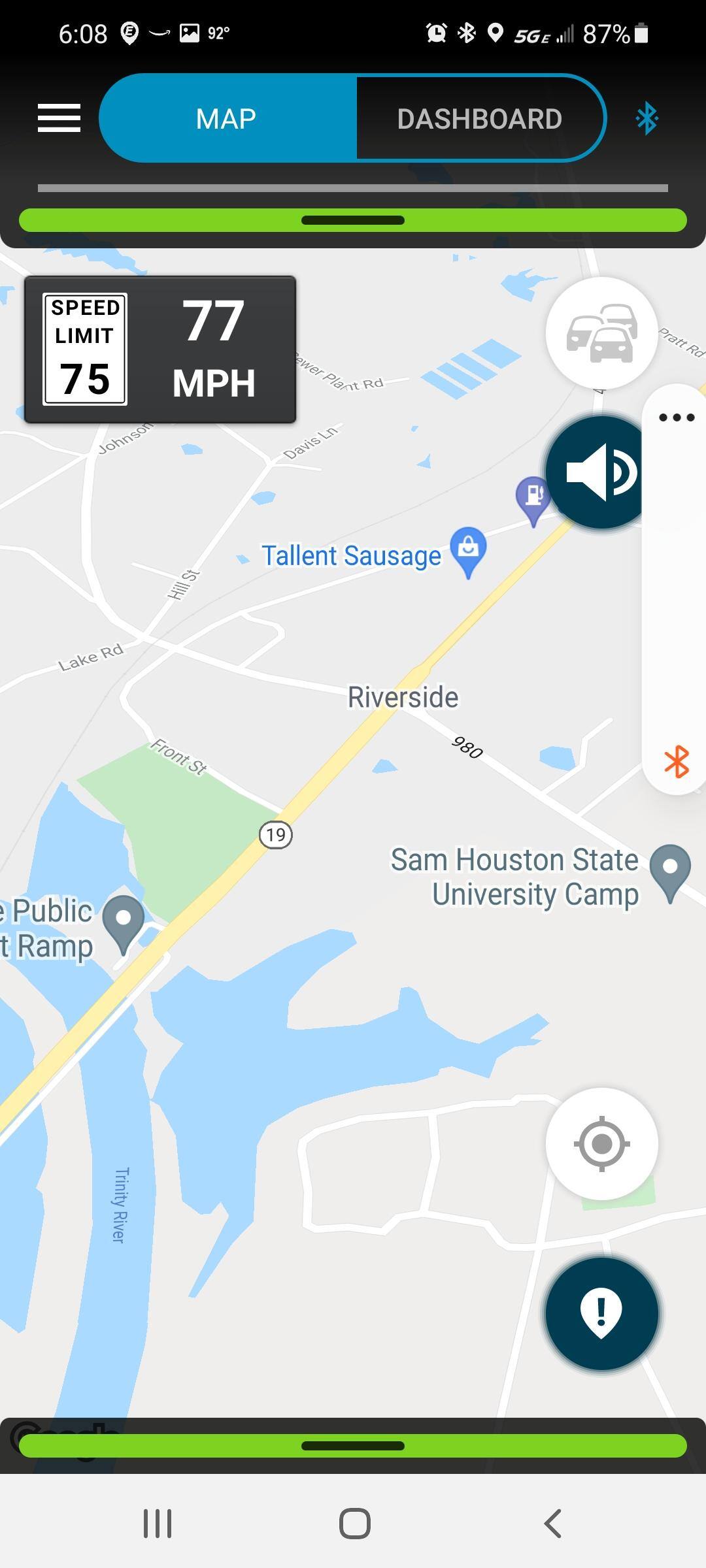Viewport: 706px width, 1568px height.
Task: Tap the orange Bluetooth icon
Action: (x=677, y=761)
